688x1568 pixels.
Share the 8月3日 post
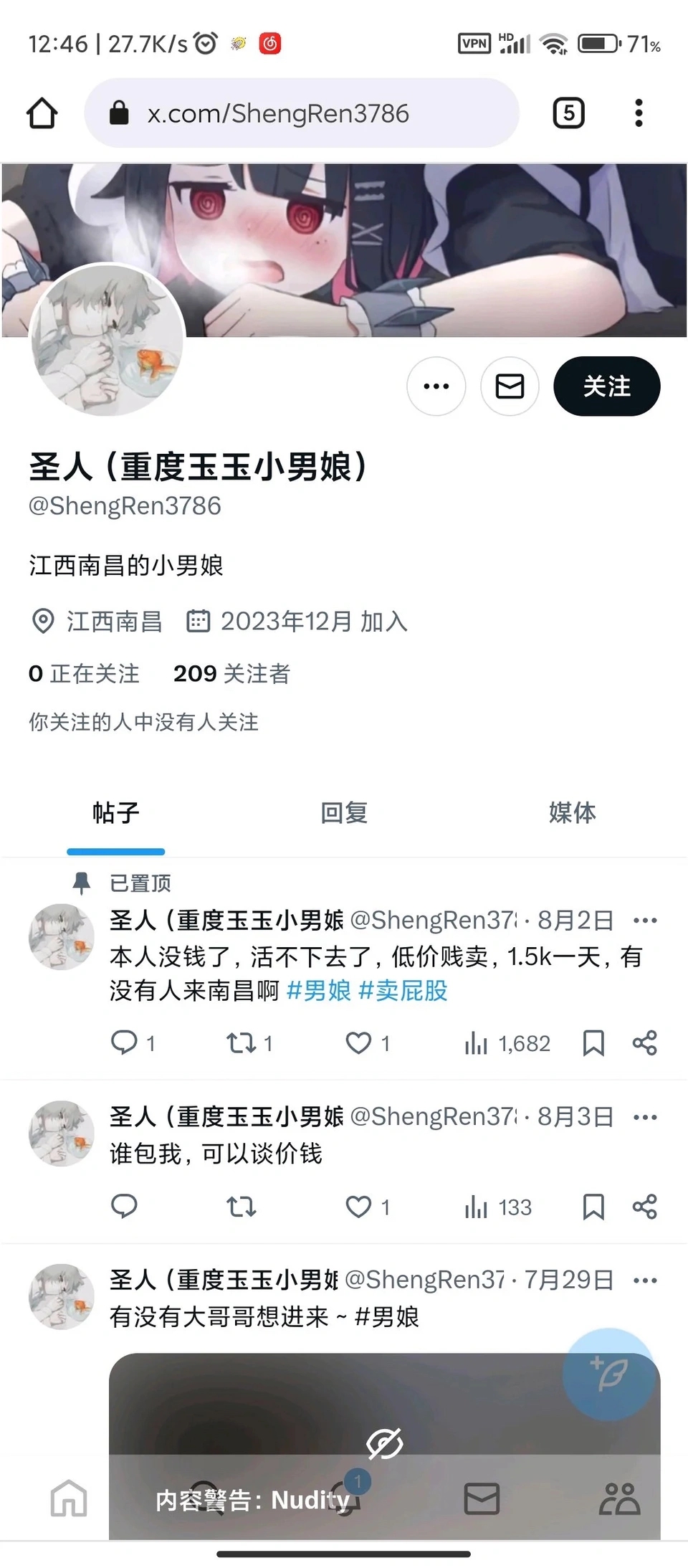(644, 1207)
